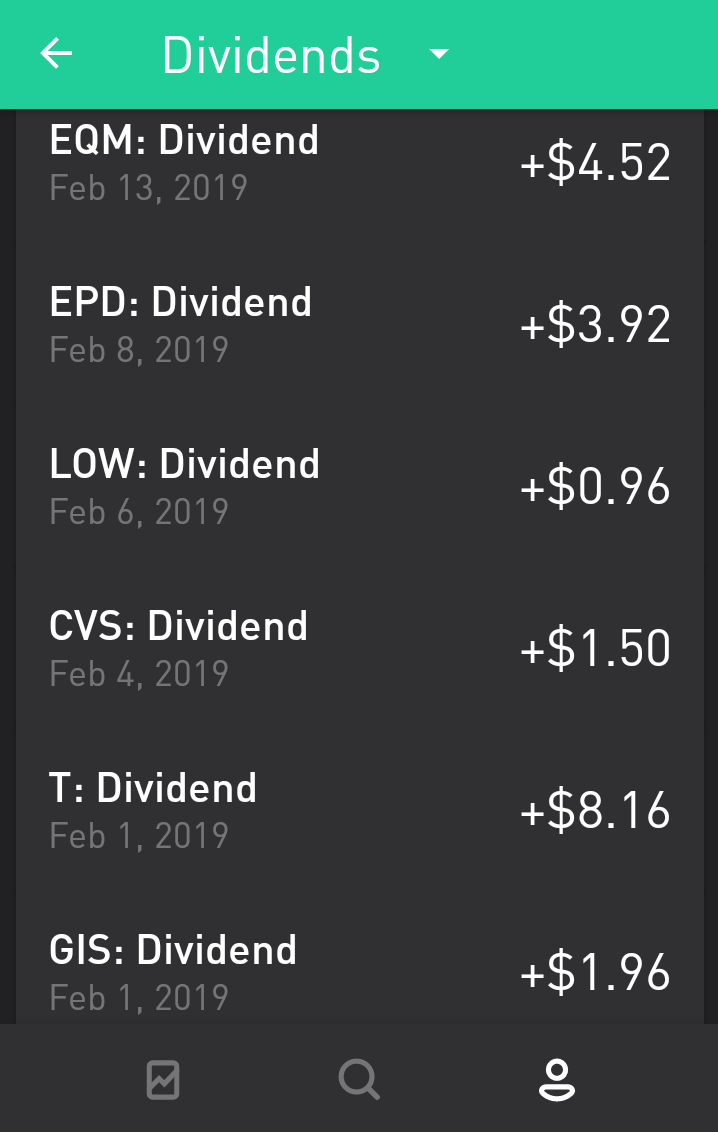
Task: Switch to the portfolio chart tab
Action: 163,1080
